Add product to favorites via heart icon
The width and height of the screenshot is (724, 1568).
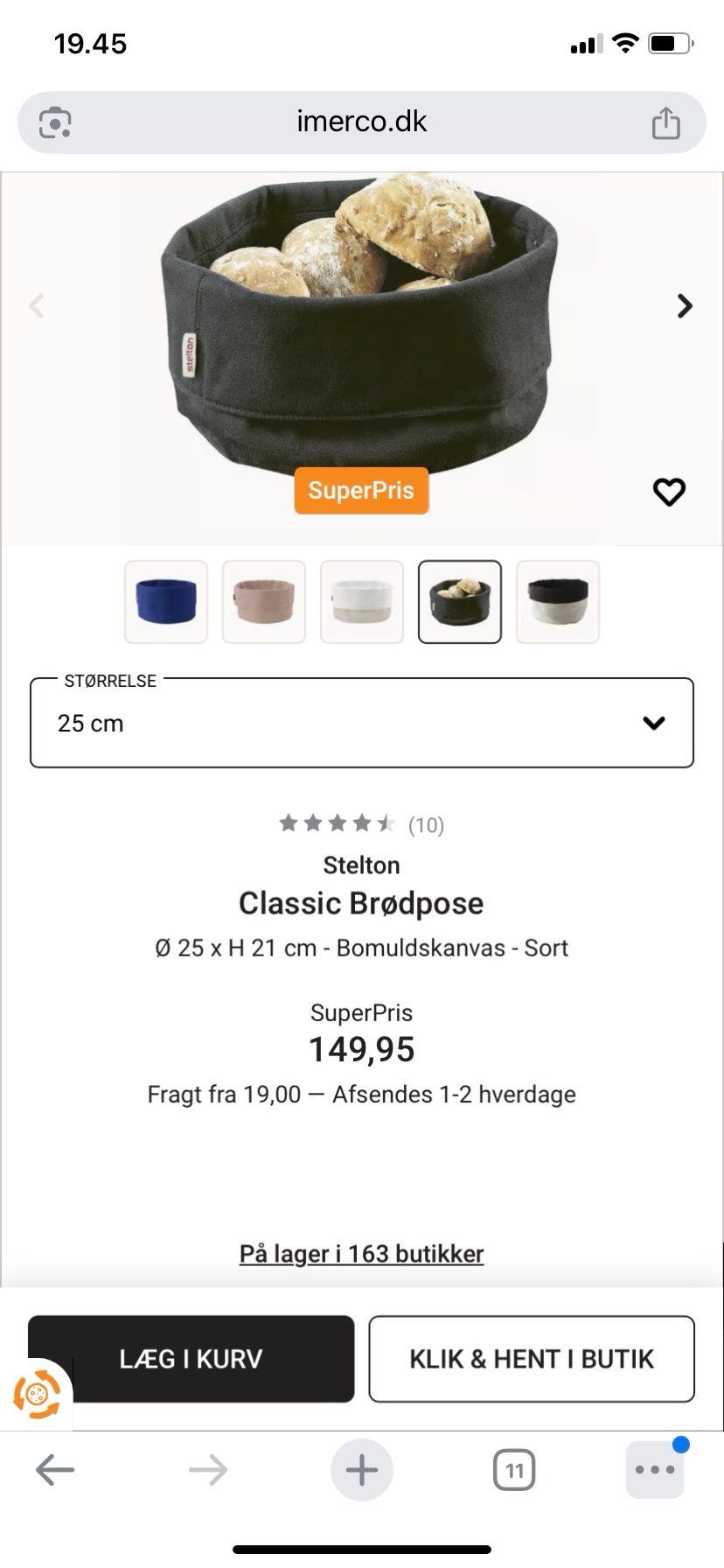click(669, 492)
